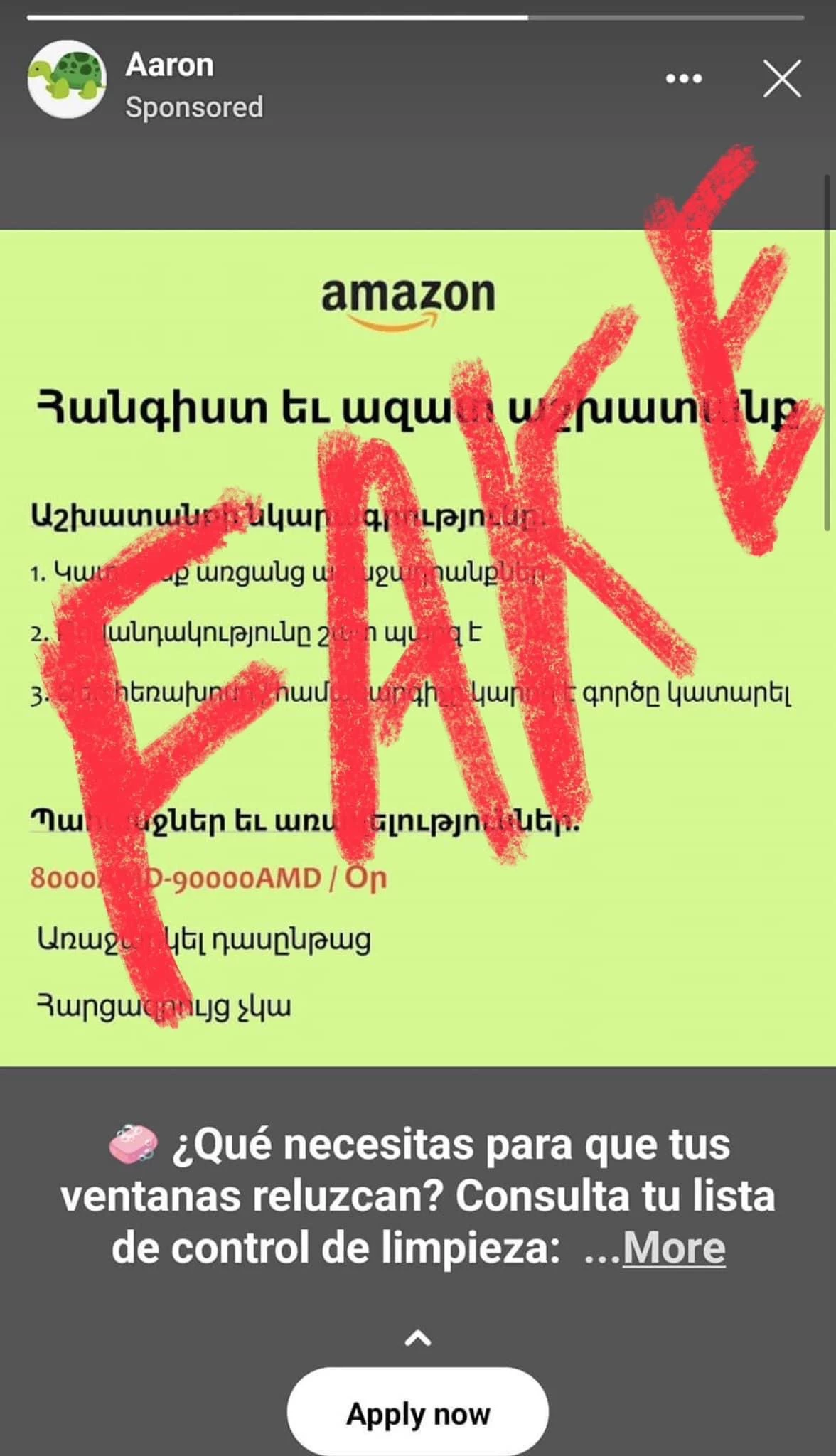This screenshot has height=1456, width=836.
Task: Close the sponsored story
Action: click(x=782, y=78)
